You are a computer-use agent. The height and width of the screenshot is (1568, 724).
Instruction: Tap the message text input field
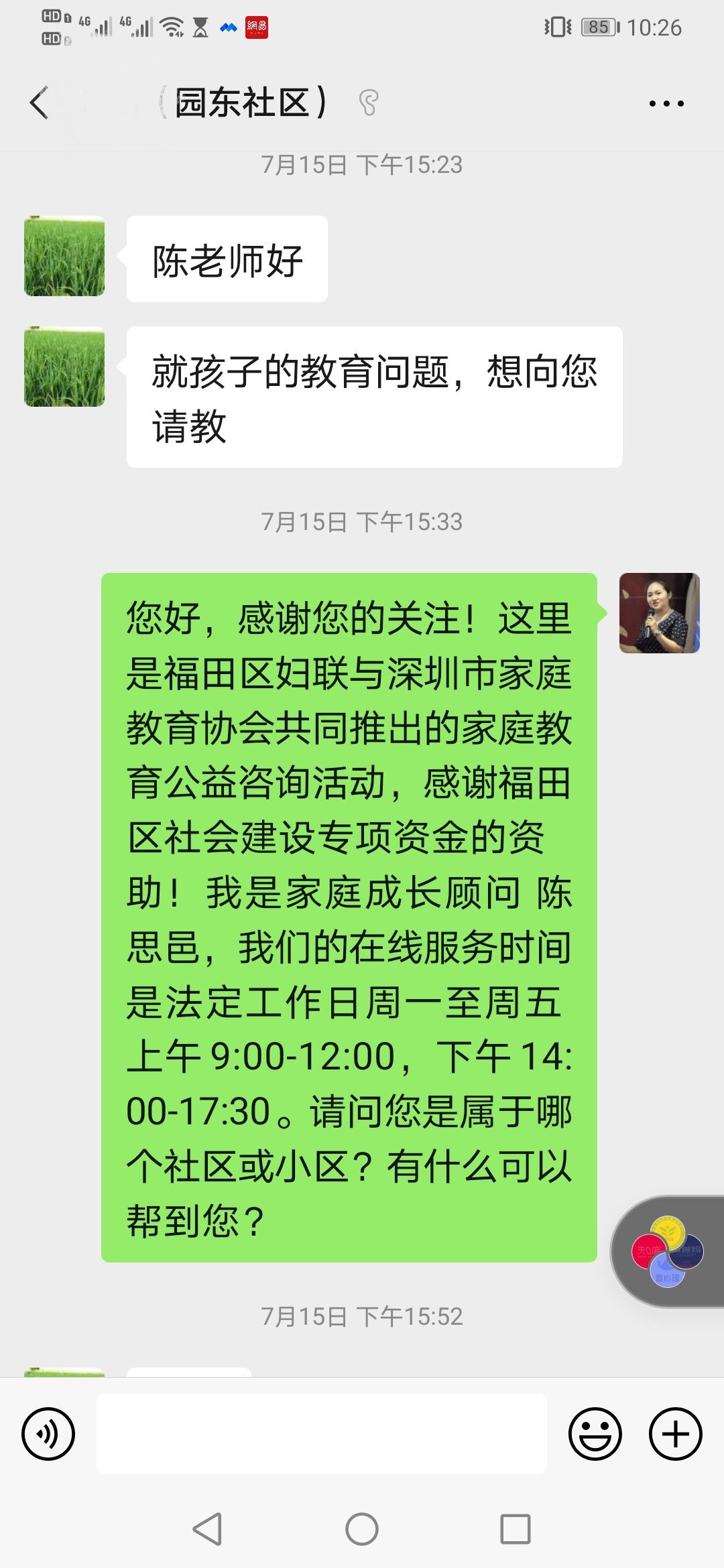(x=322, y=1434)
